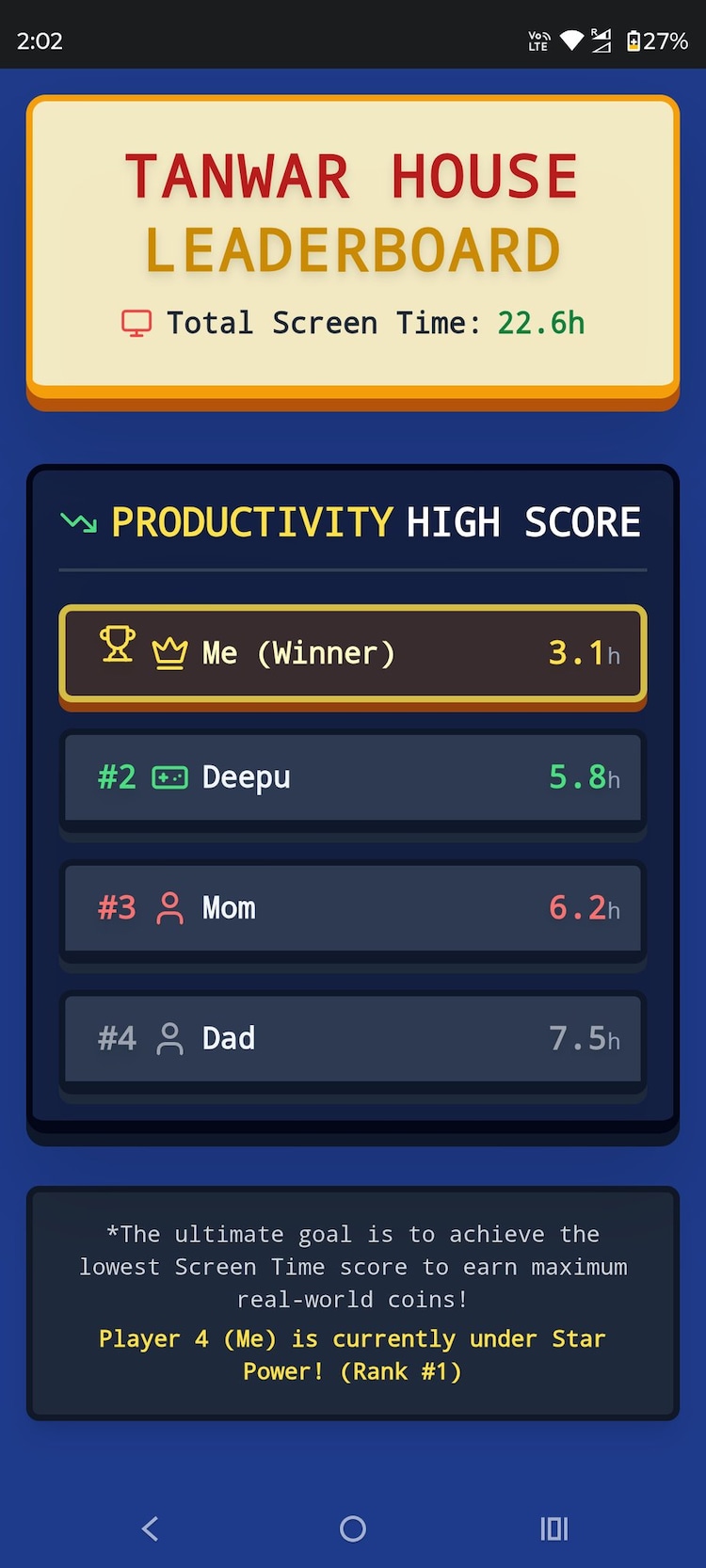Screen dimensions: 706x1568
Task: Select Deepu's #2 leaderboard entry
Action: (x=352, y=777)
